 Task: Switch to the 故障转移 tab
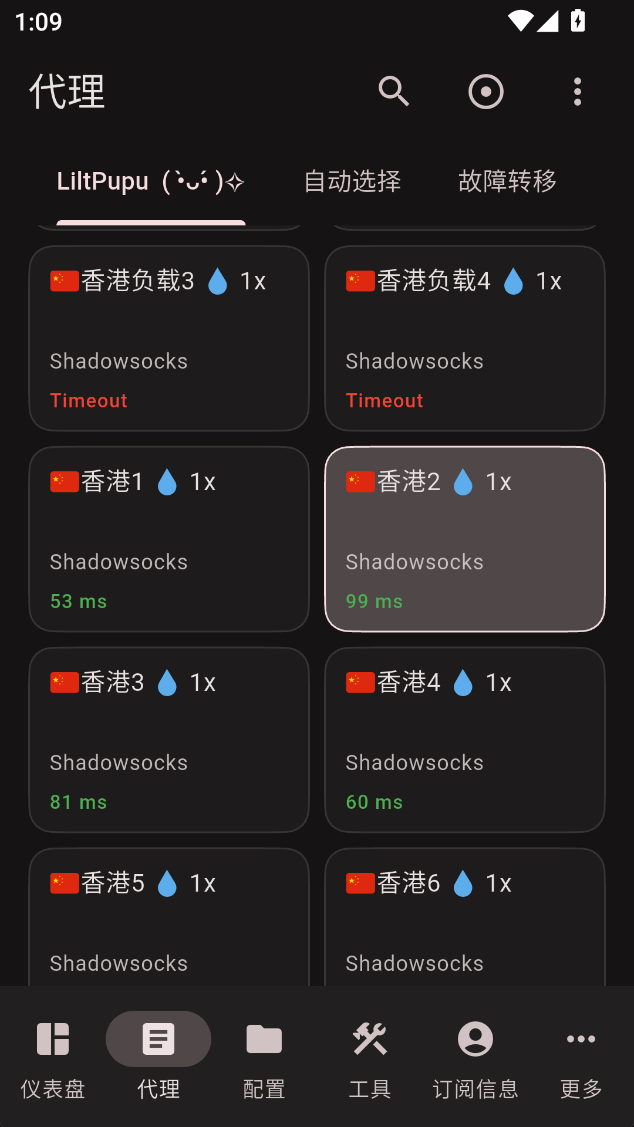(x=507, y=181)
